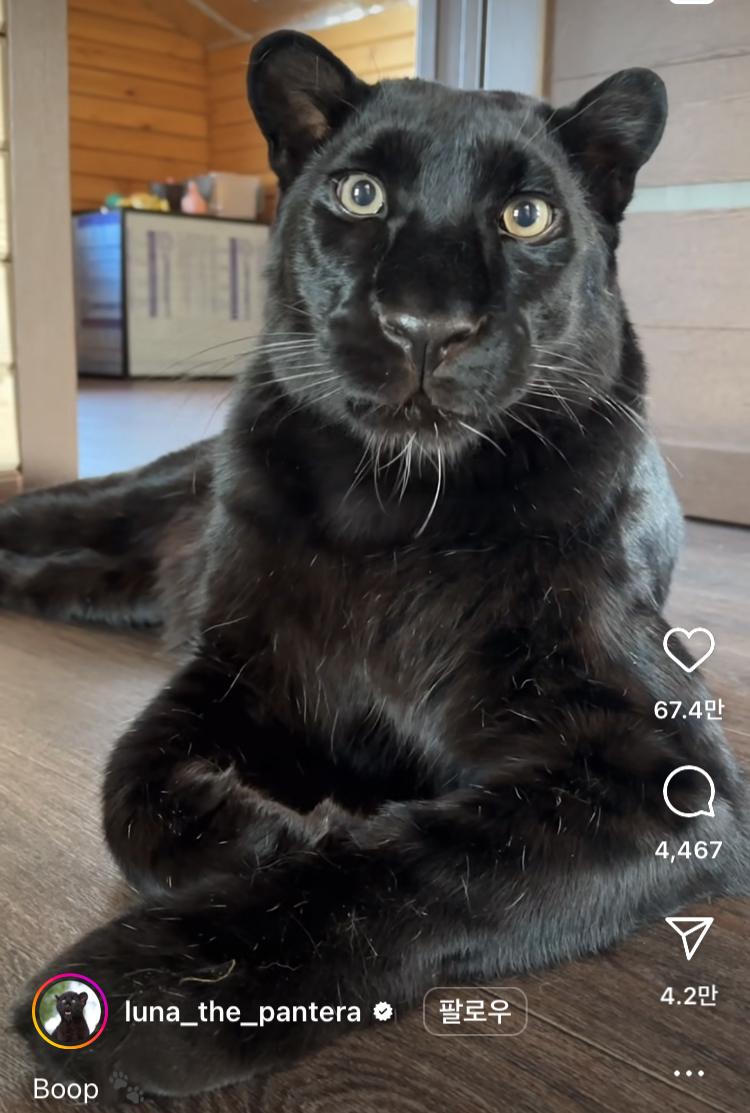Open the comments on this reel
Viewport: 750px width, 1113px height.
click(689, 793)
